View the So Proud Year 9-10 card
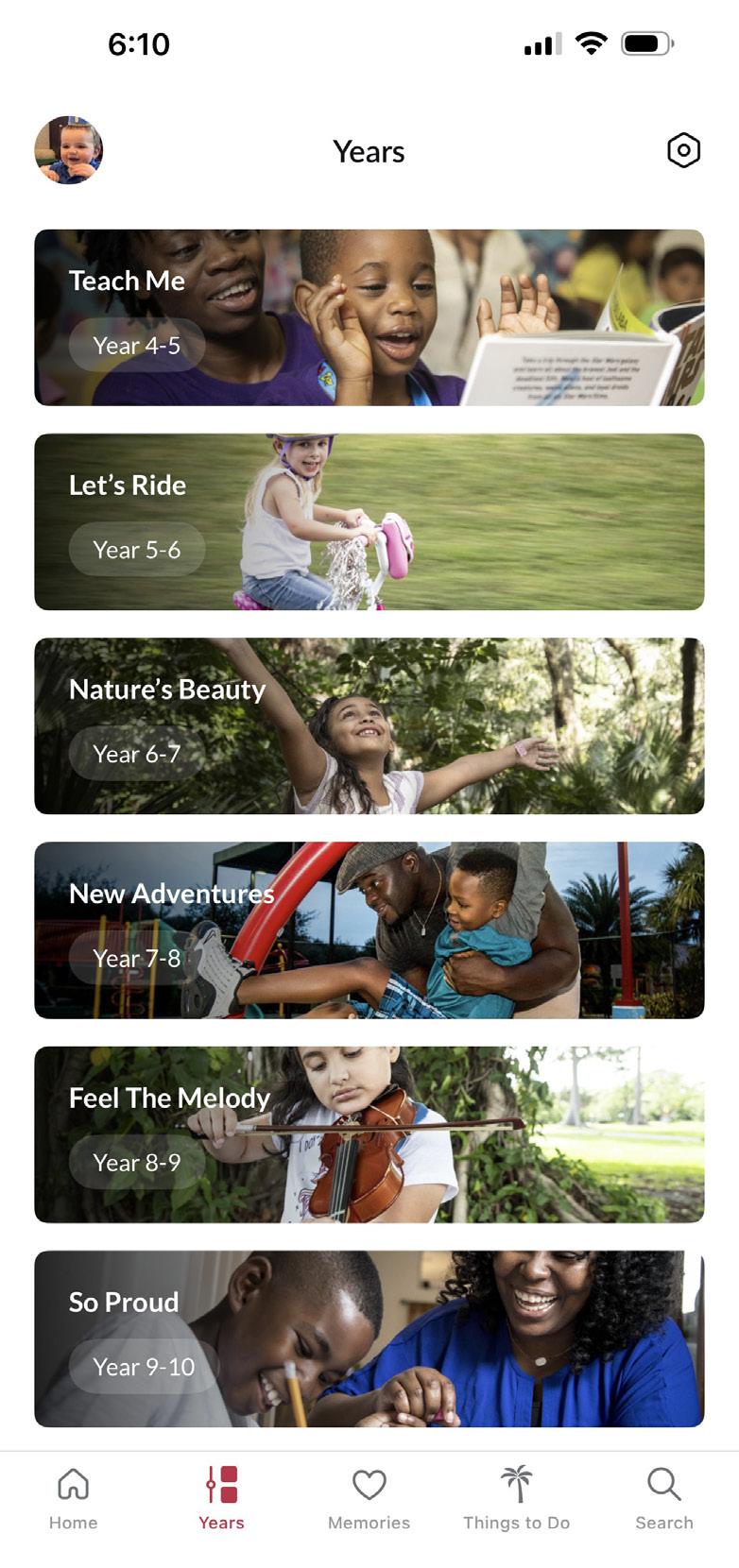The image size is (739, 1568). (369, 1338)
